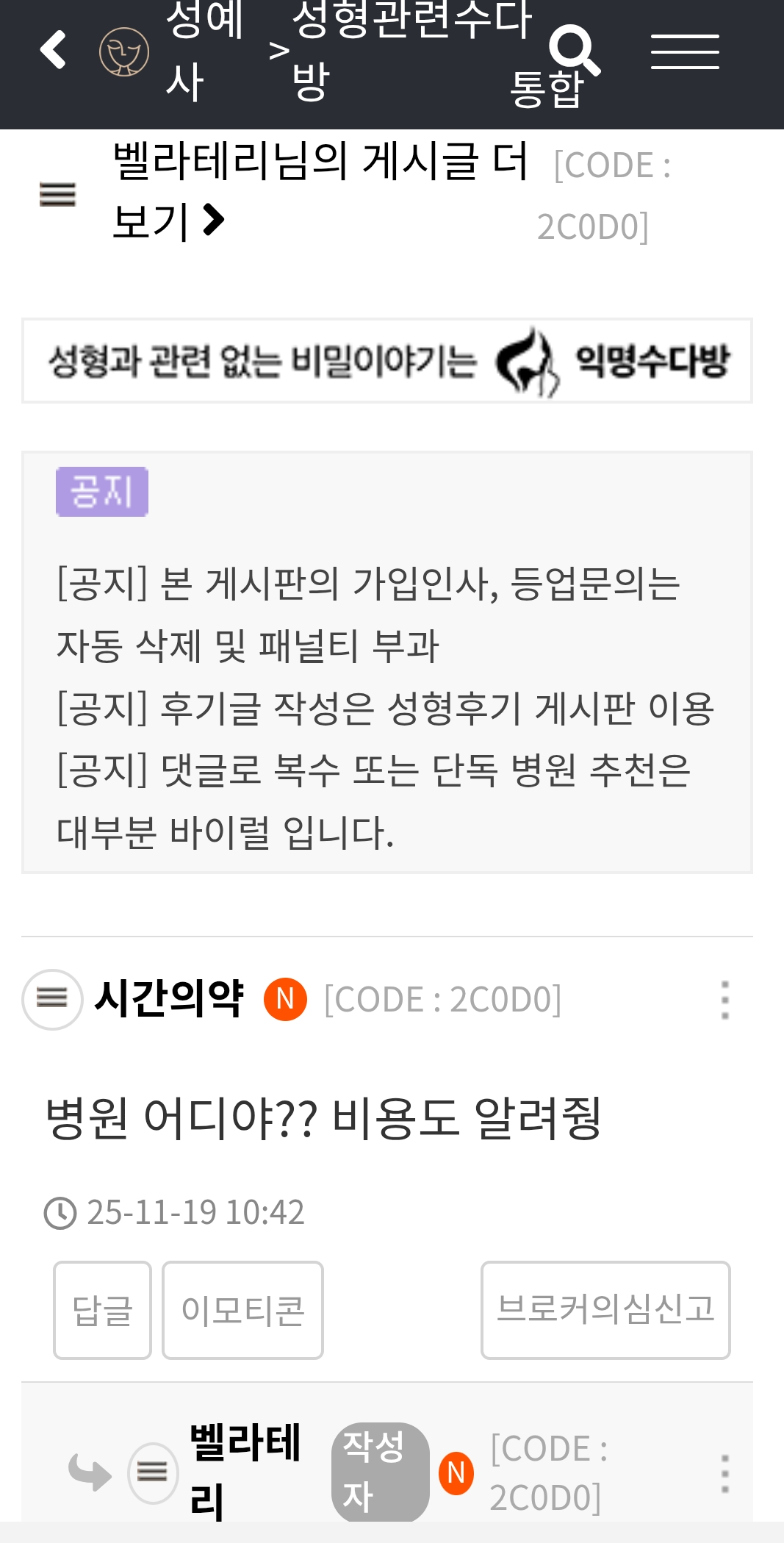Open 성형관련수다방 board link
This screenshot has width=784, height=1543.
pyautogui.click(x=411, y=50)
